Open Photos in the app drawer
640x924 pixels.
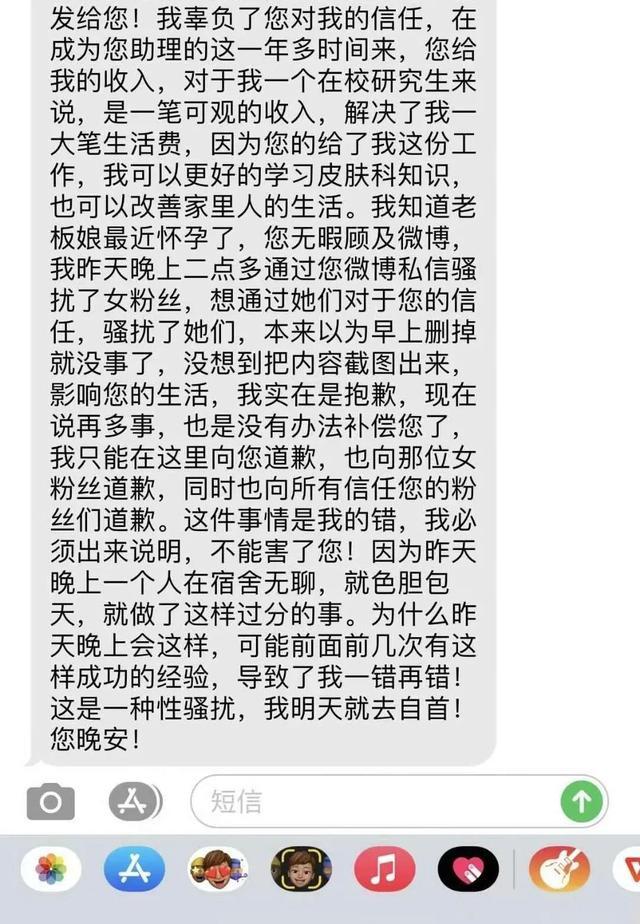click(51, 868)
